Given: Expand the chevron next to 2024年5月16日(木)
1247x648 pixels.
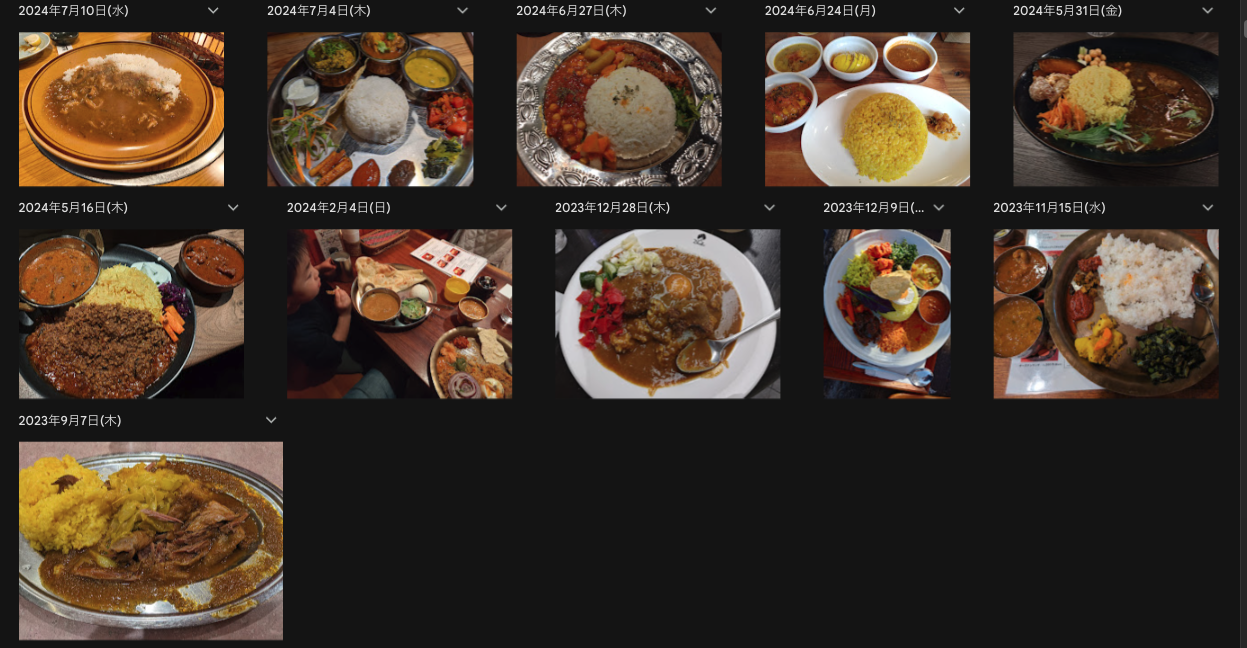Looking at the screenshot, I should 233,208.
